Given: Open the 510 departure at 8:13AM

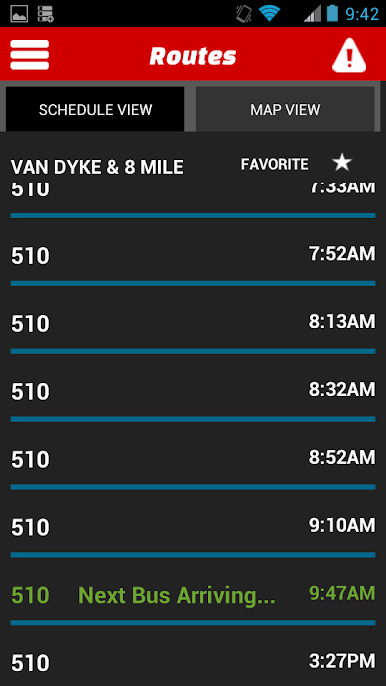Looking at the screenshot, I should click(193, 323).
